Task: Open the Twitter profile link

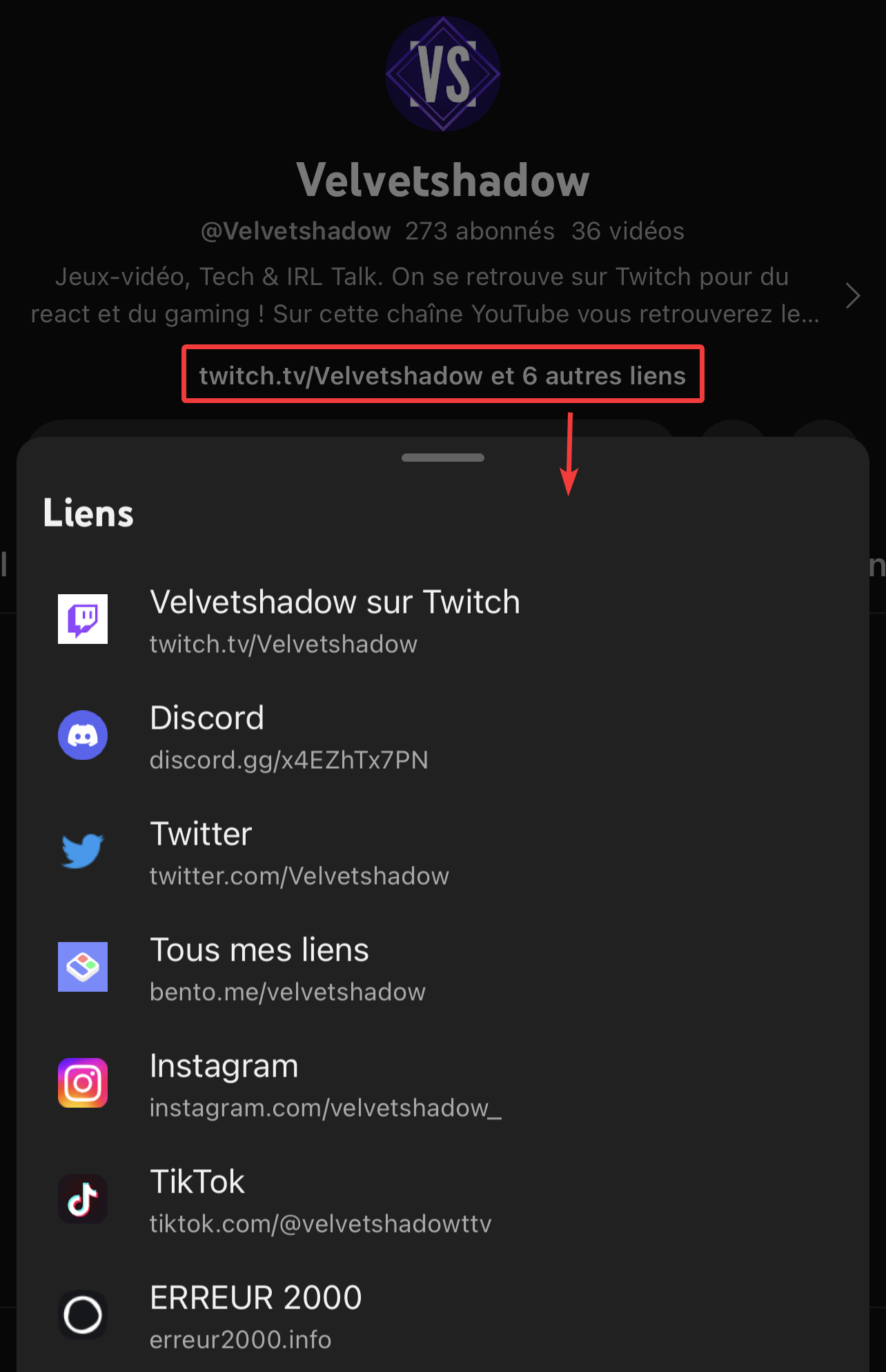Action: point(299,852)
